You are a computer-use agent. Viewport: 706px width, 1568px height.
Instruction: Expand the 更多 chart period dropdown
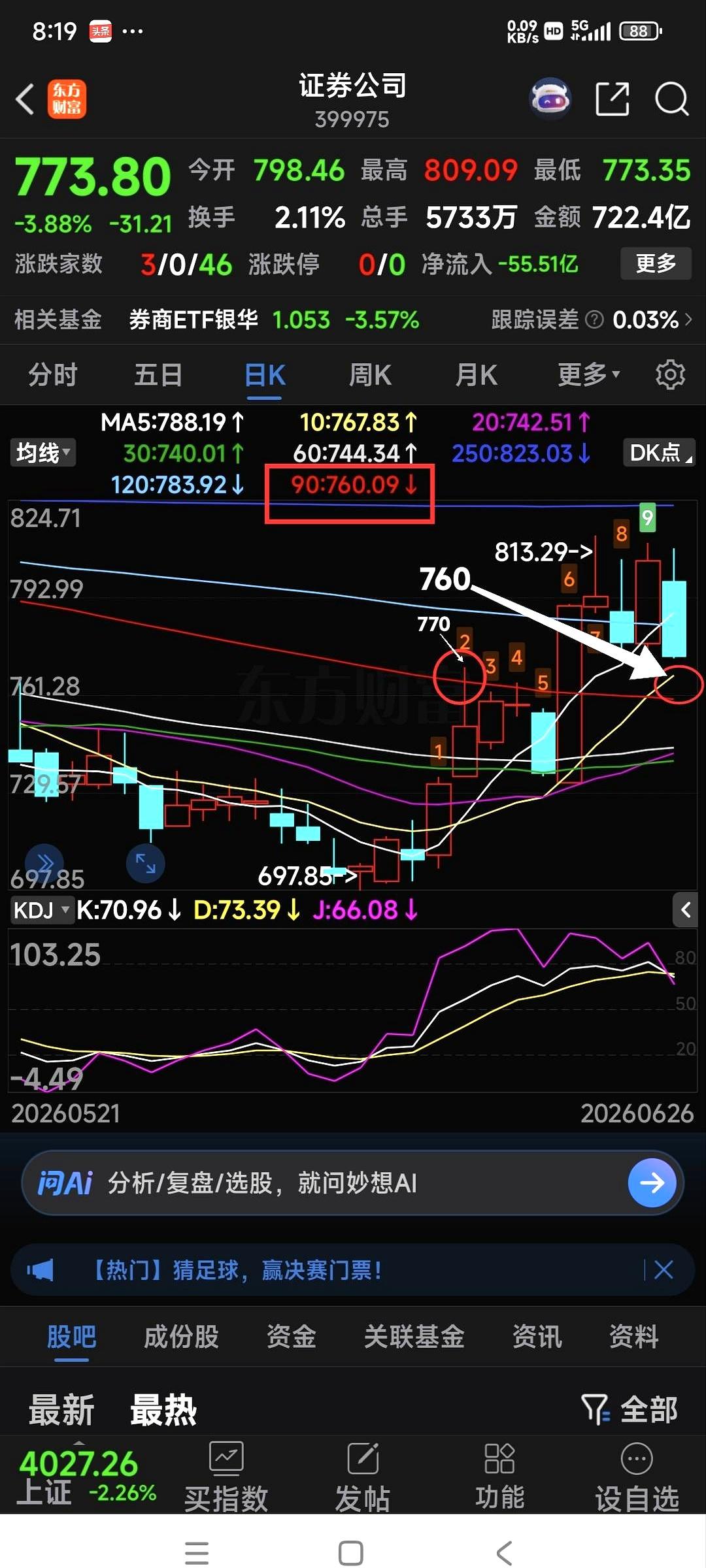click(588, 375)
